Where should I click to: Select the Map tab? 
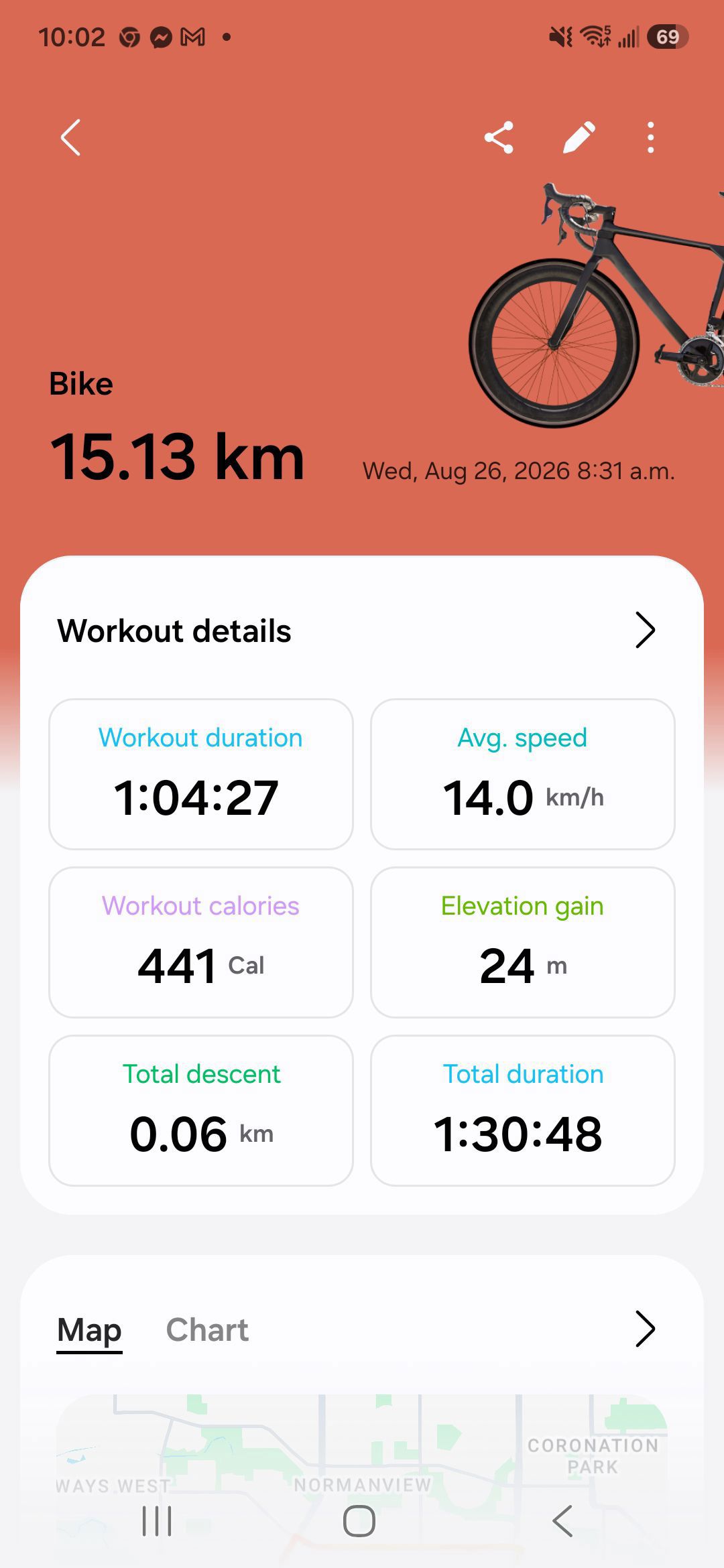(x=89, y=1330)
